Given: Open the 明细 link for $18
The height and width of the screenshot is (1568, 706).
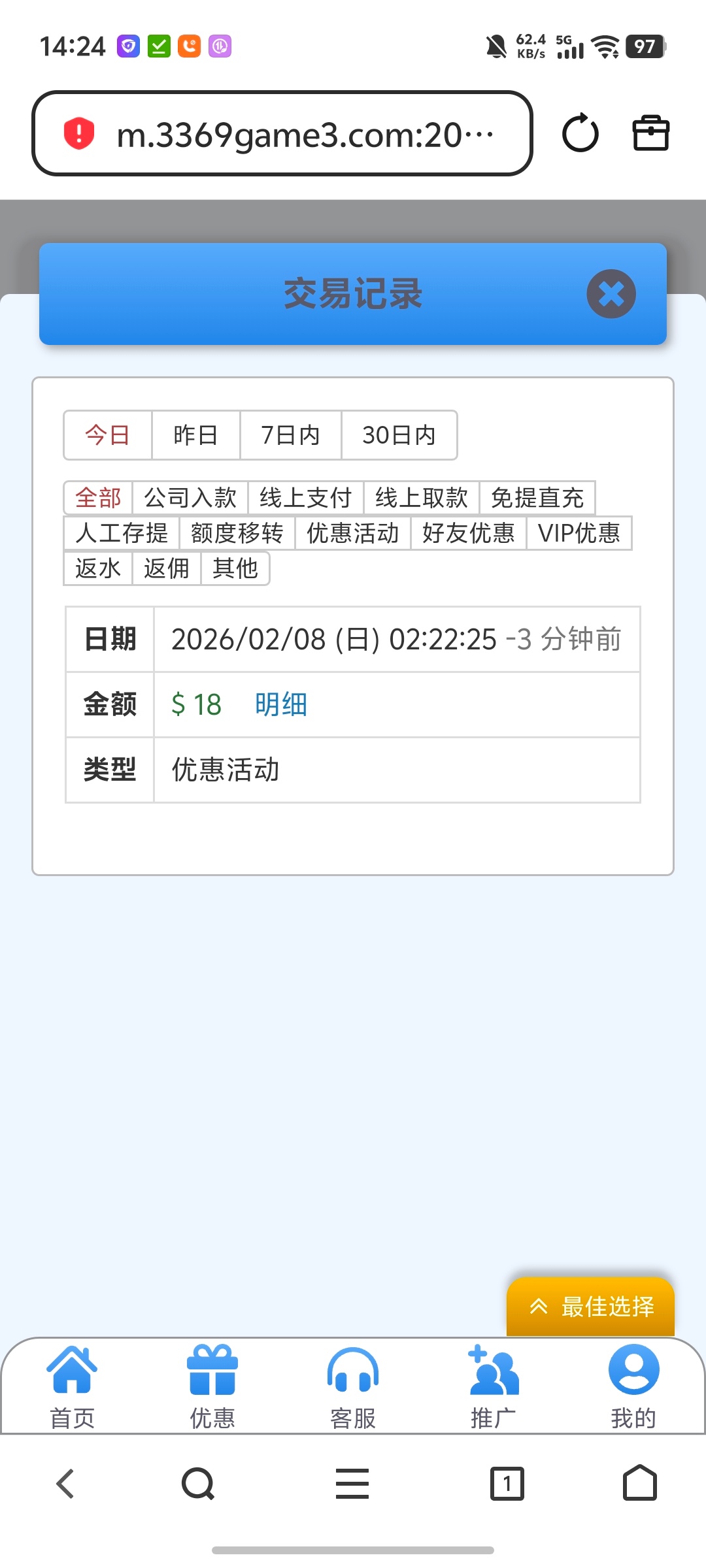Looking at the screenshot, I should pyautogui.click(x=281, y=704).
